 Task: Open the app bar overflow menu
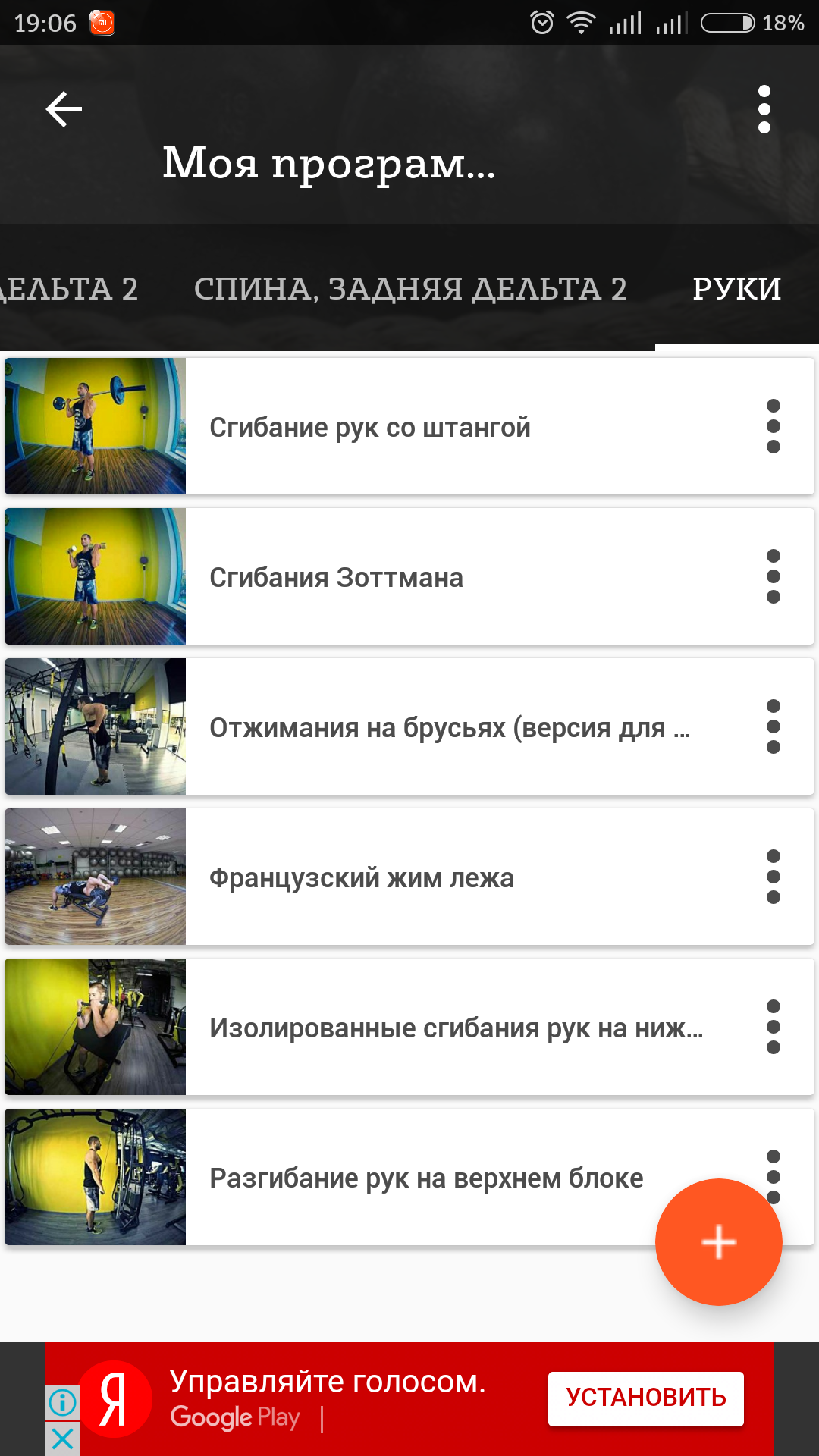764,110
